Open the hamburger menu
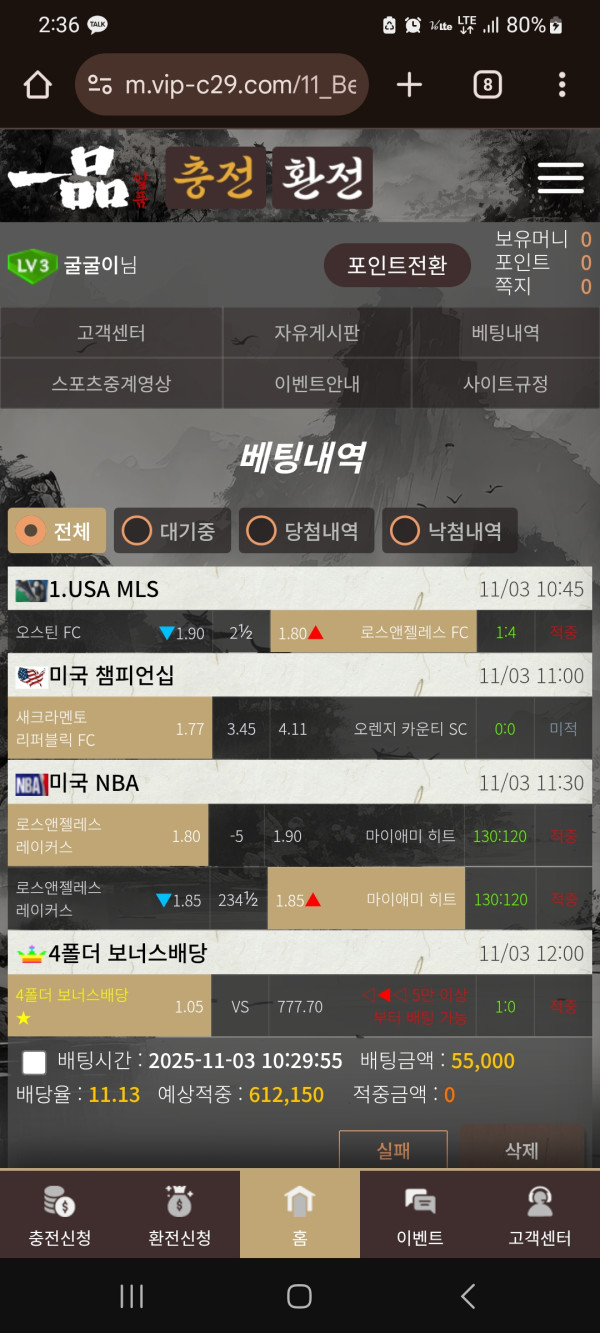The height and width of the screenshot is (1333, 600). pos(560,178)
